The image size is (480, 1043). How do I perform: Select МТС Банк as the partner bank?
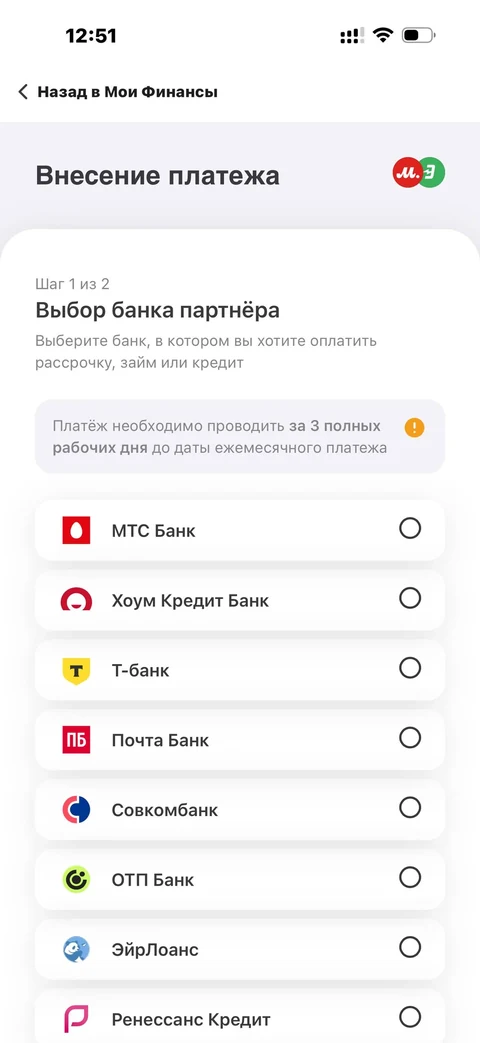[x=239, y=530]
